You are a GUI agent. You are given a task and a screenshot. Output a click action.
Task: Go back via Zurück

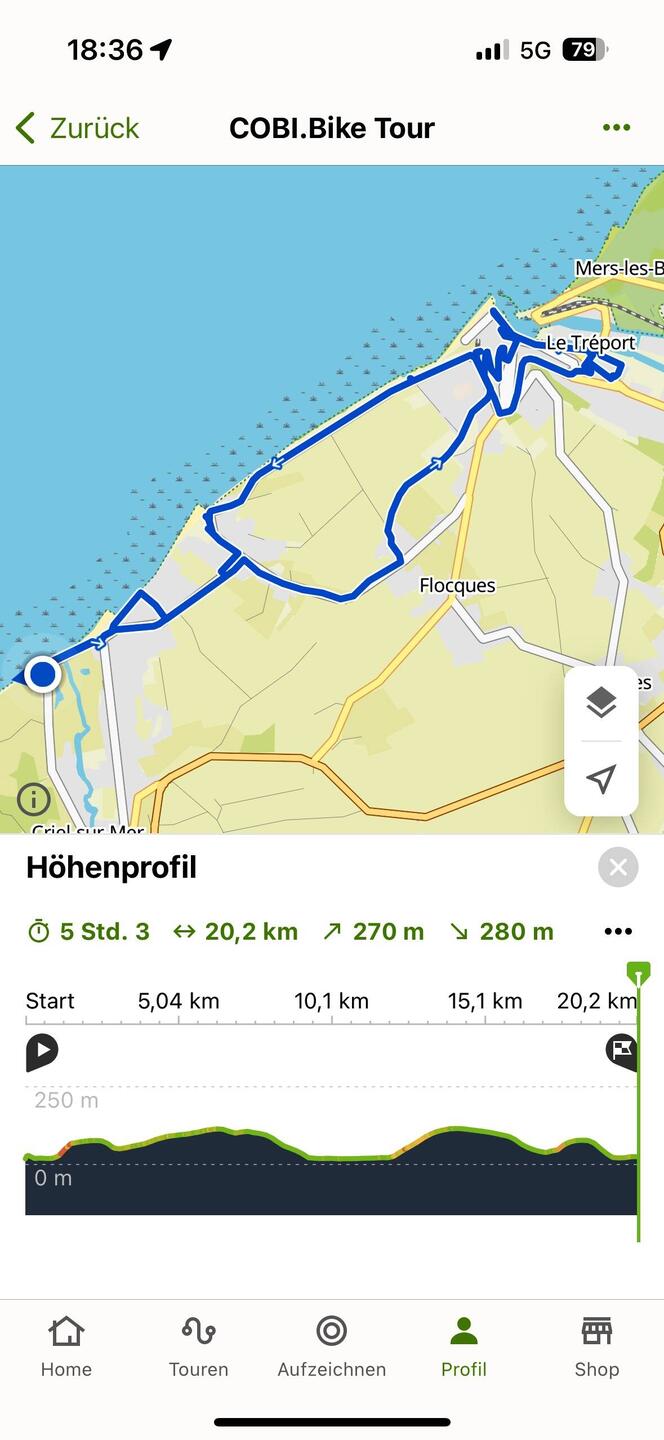click(77, 128)
